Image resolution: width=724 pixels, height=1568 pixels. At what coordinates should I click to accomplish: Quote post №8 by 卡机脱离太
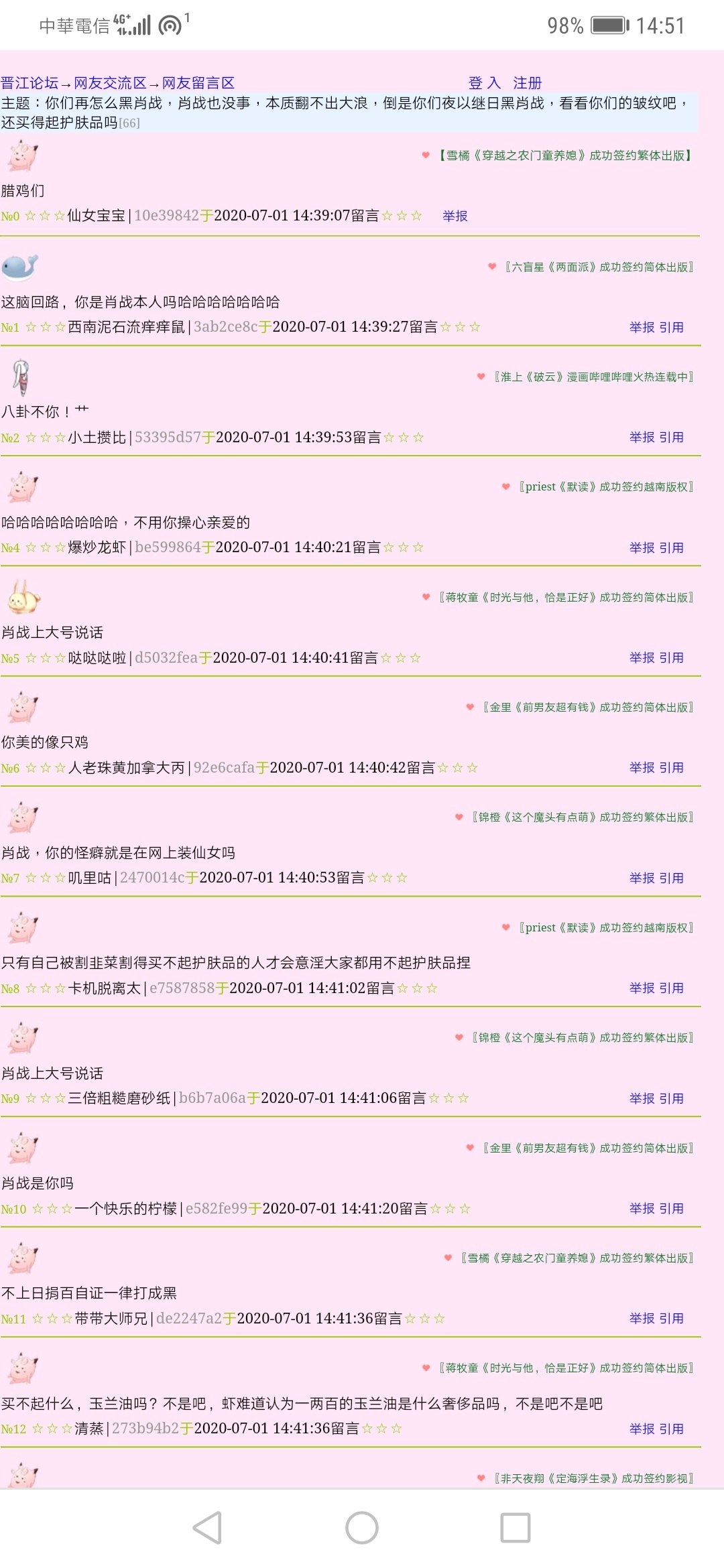[x=671, y=988]
